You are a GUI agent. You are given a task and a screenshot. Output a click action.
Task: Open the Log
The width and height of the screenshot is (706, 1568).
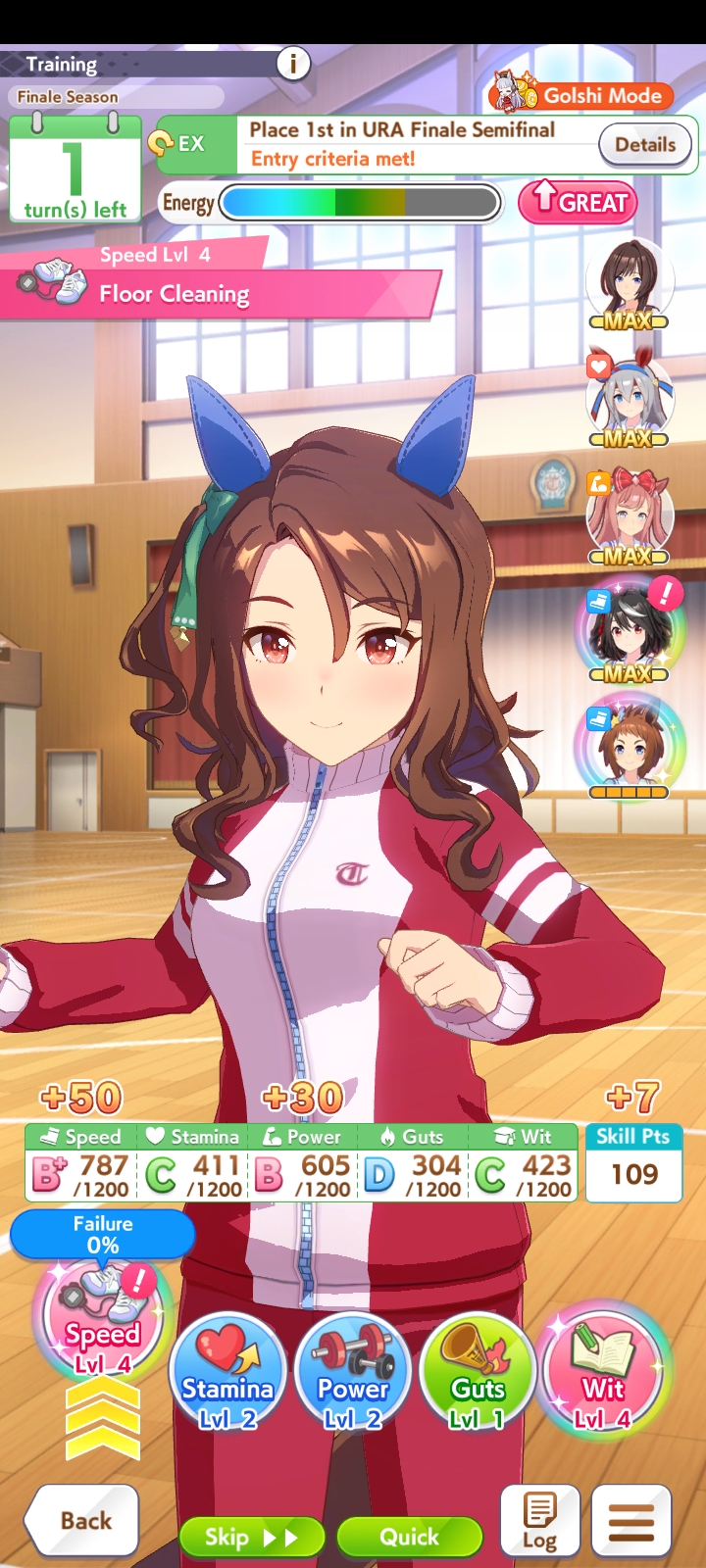pos(539,1521)
